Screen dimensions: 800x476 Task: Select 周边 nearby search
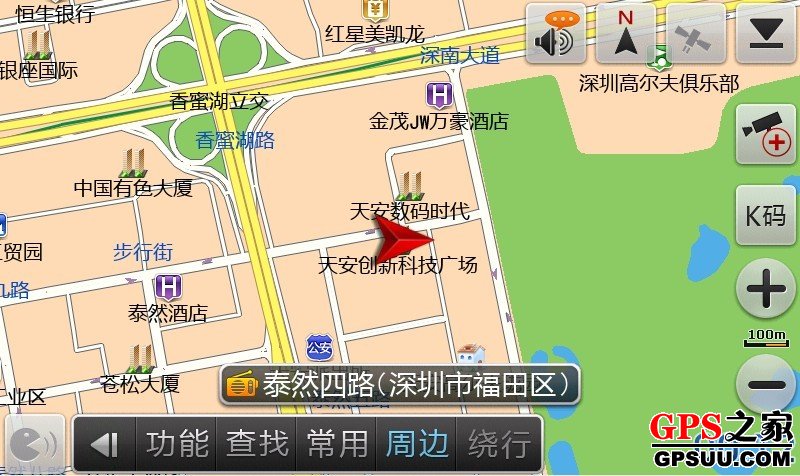tap(416, 443)
